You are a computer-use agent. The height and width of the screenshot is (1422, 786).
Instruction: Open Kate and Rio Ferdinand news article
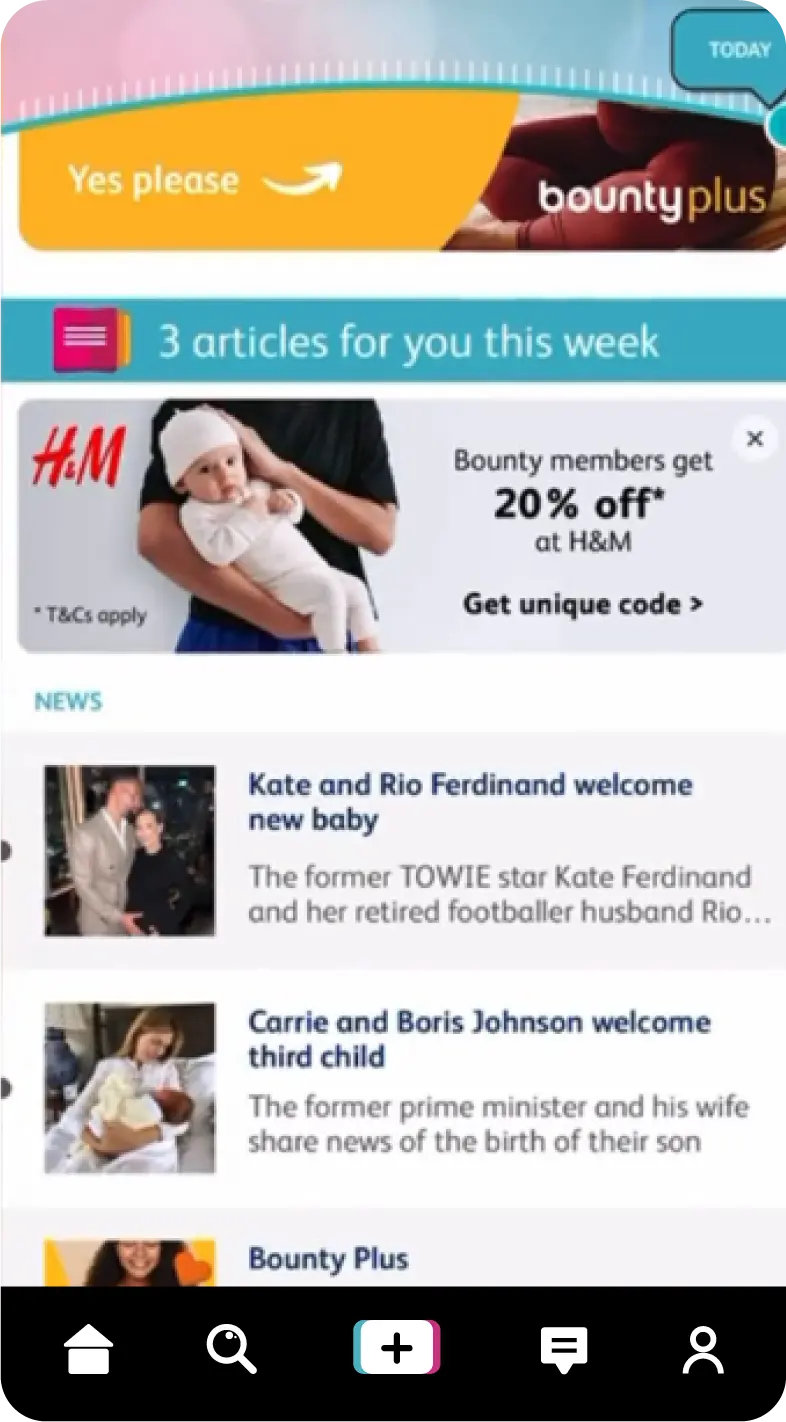click(470, 802)
